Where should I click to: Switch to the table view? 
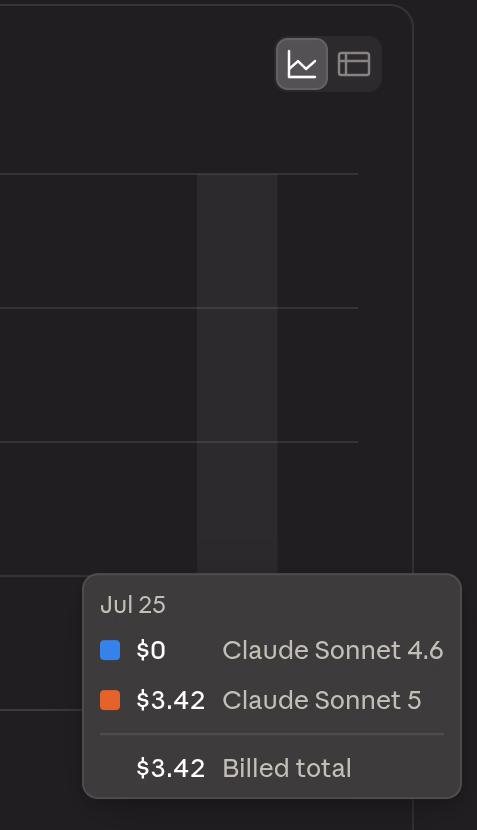click(354, 64)
